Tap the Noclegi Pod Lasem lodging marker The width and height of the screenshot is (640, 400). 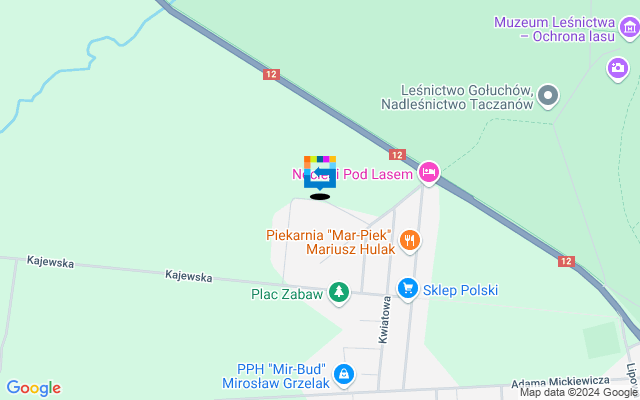tap(429, 173)
